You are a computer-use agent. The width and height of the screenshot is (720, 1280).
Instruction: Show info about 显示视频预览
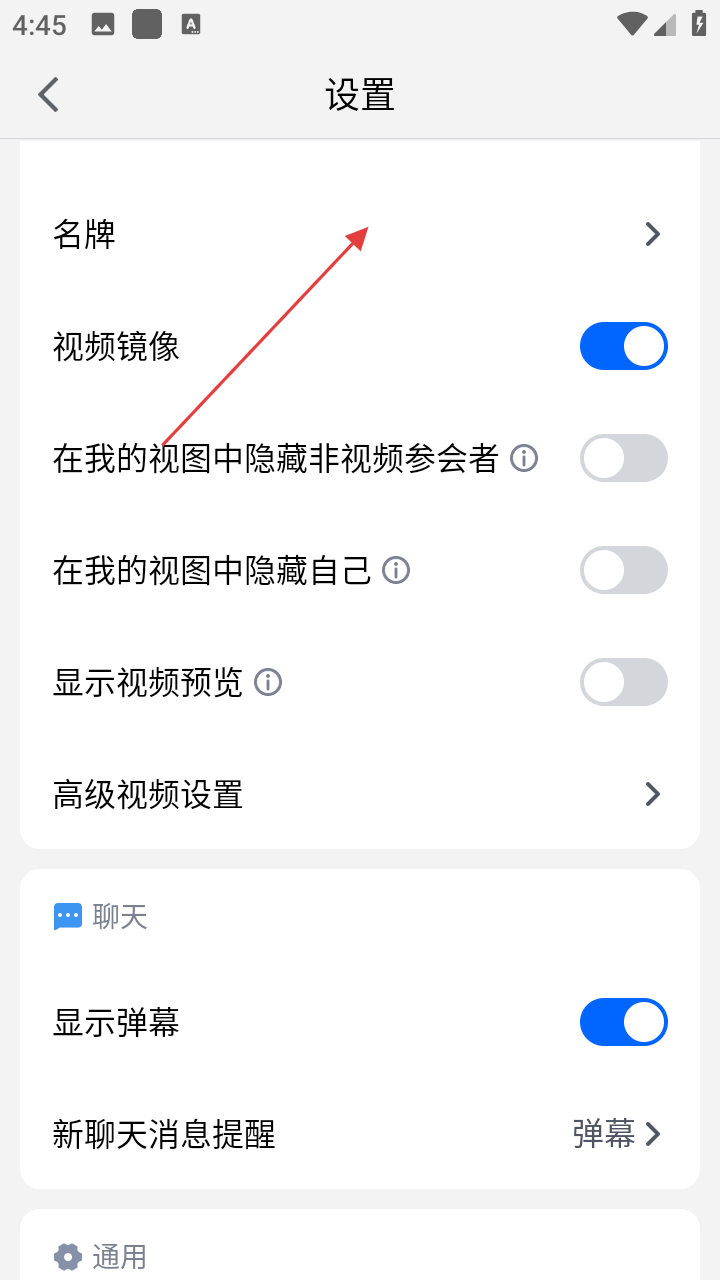(x=268, y=683)
